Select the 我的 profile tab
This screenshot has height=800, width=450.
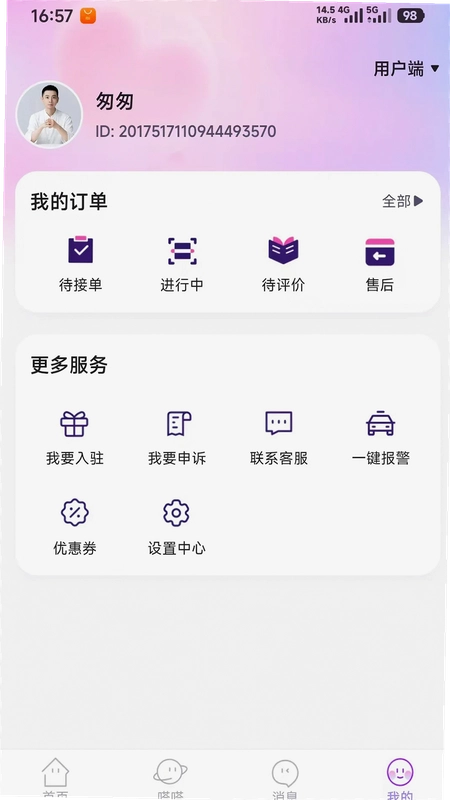click(x=400, y=778)
